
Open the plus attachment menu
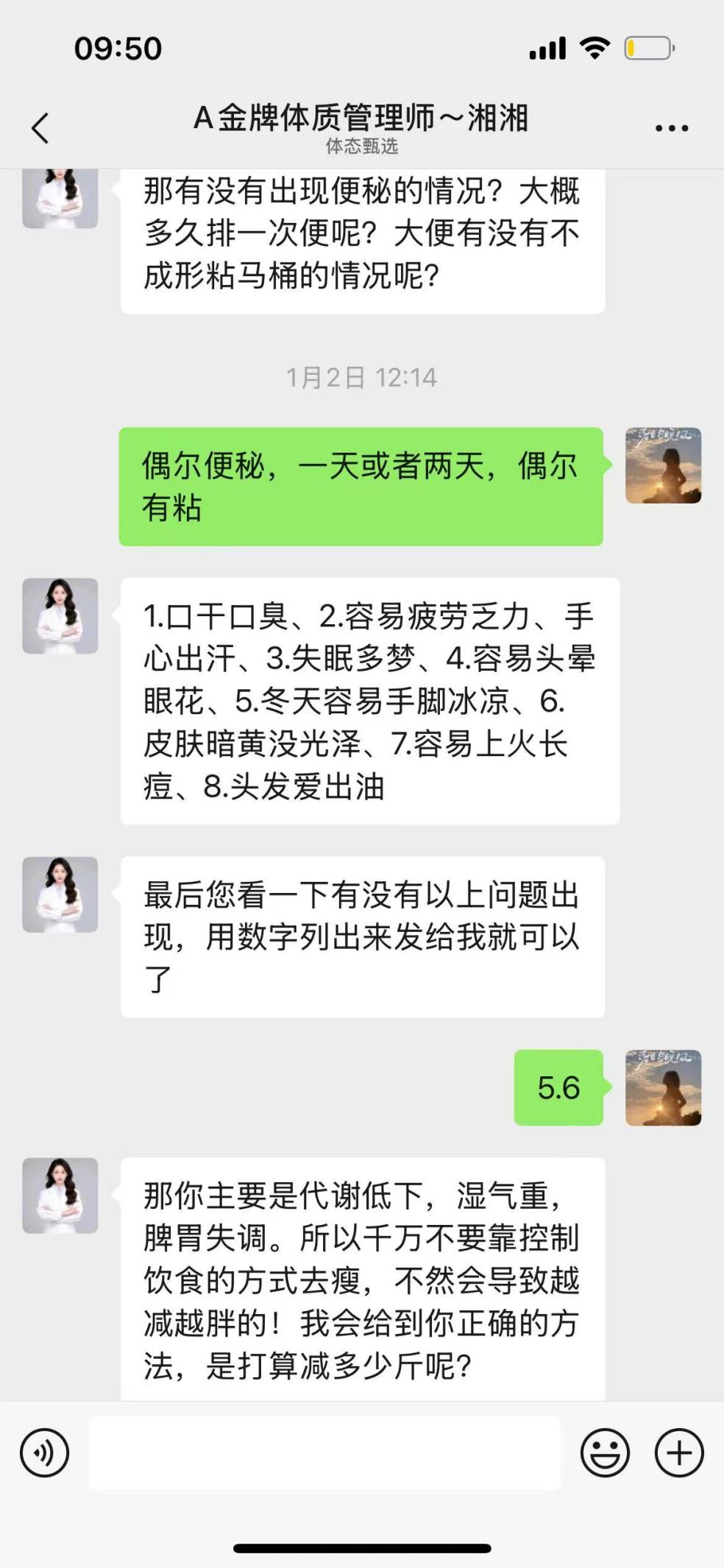coord(678,1452)
